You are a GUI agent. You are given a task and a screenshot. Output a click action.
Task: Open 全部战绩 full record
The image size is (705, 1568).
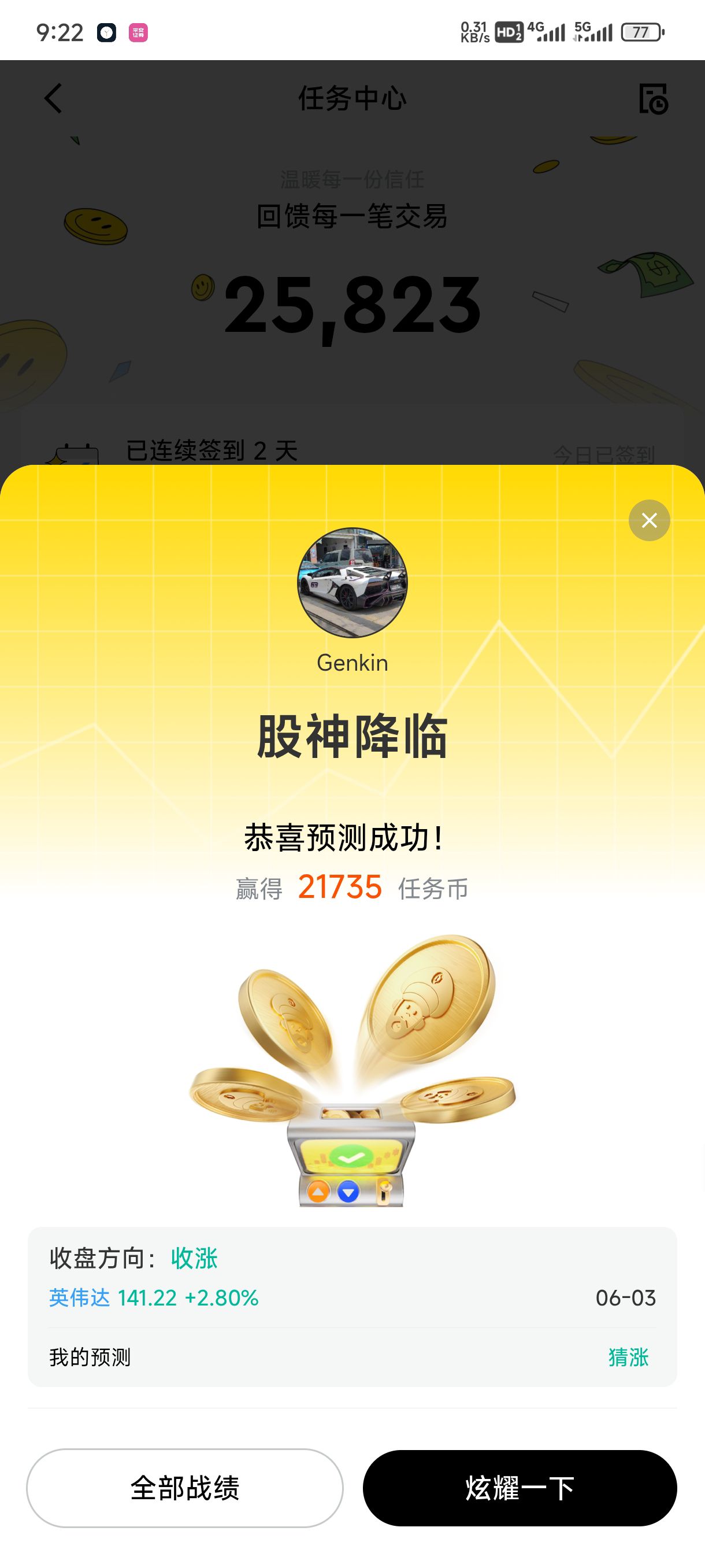[185, 1488]
